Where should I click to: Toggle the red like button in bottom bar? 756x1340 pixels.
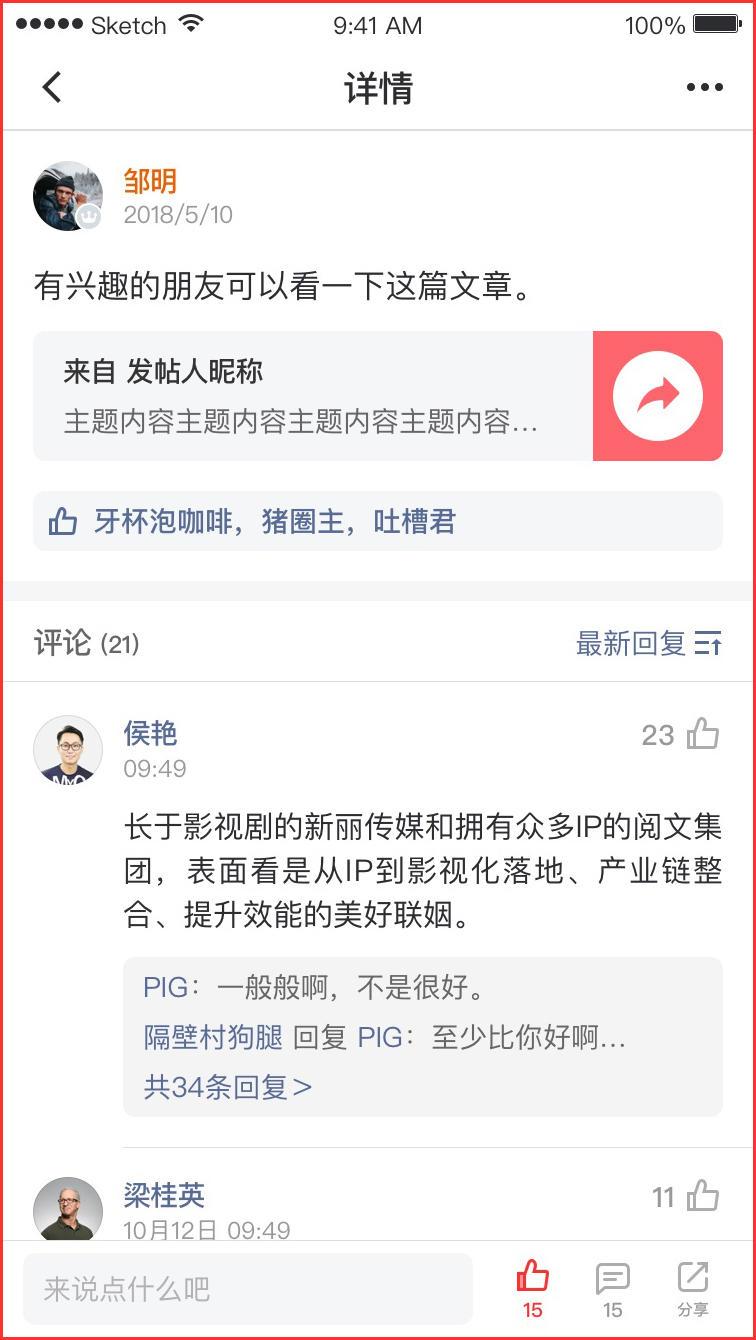pyautogui.click(x=532, y=1288)
